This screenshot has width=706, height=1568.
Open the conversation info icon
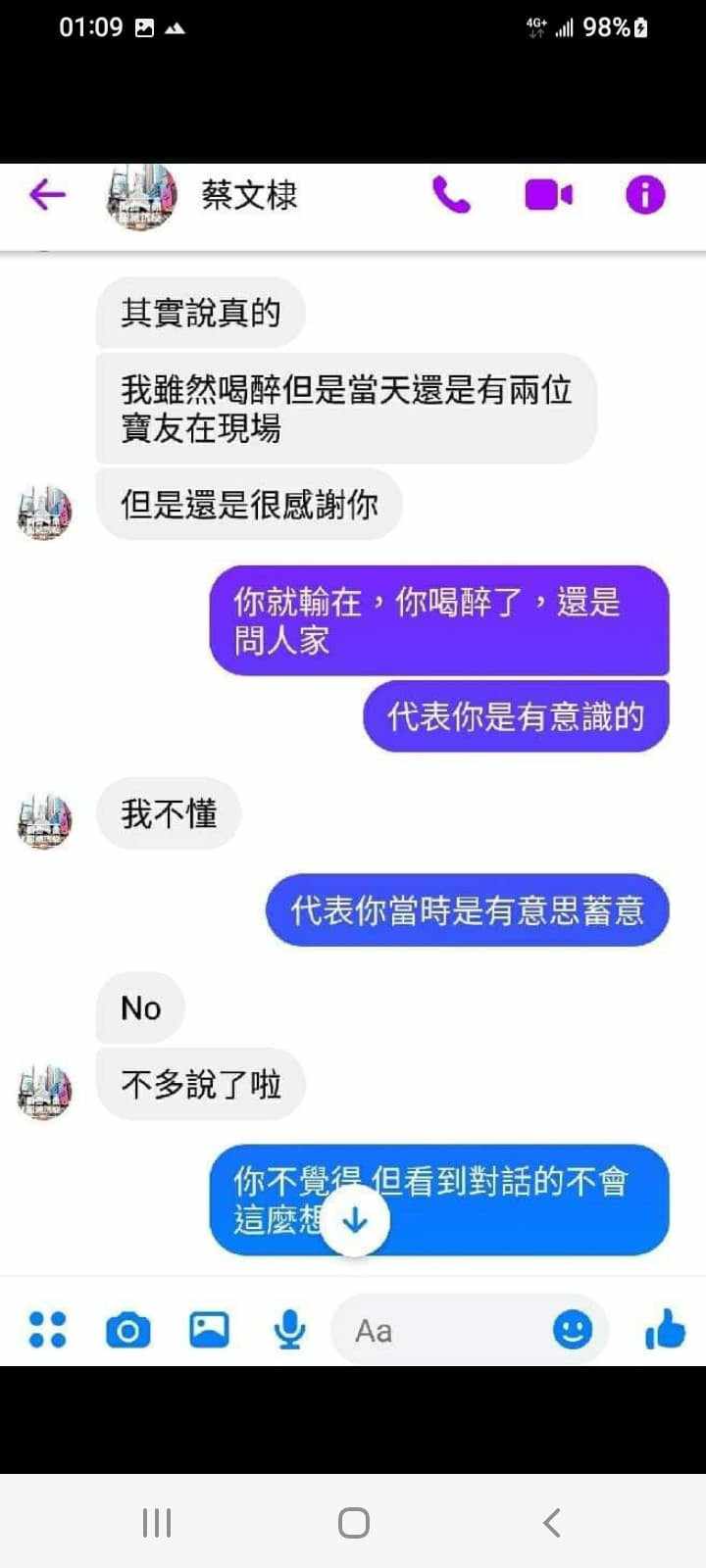pyautogui.click(x=644, y=195)
